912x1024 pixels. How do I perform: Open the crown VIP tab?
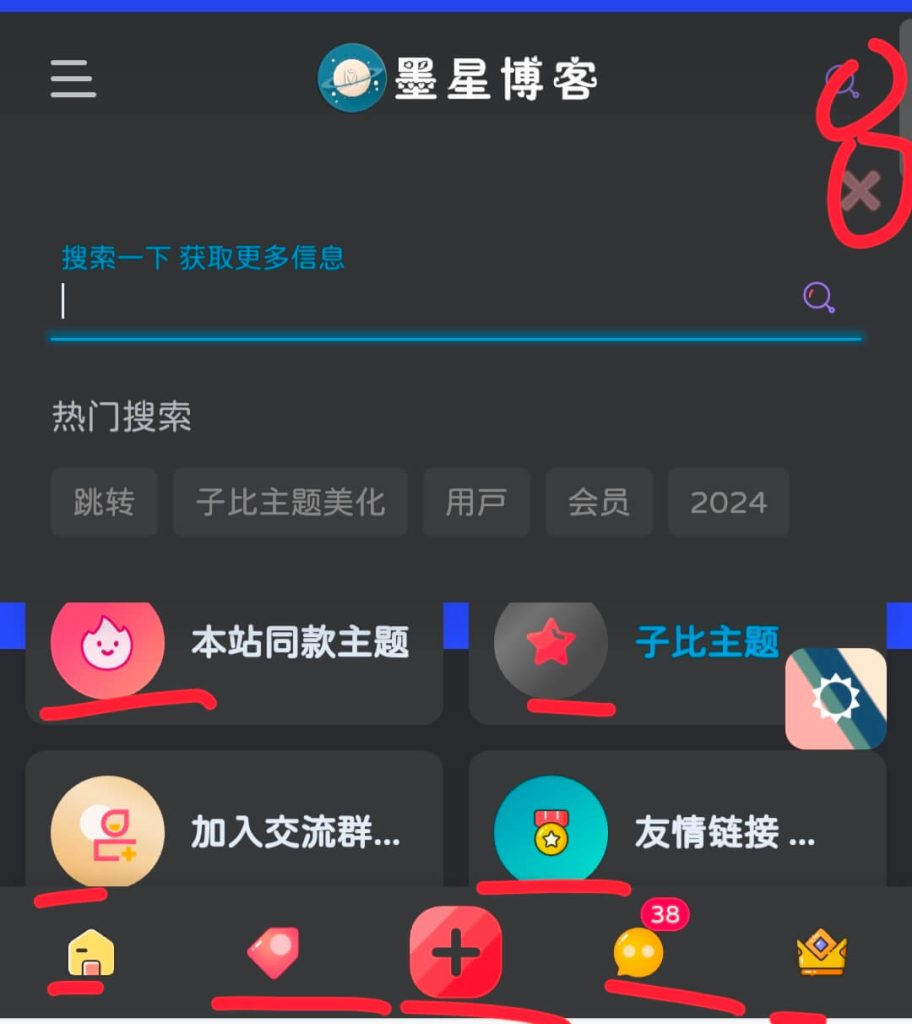(x=822, y=952)
